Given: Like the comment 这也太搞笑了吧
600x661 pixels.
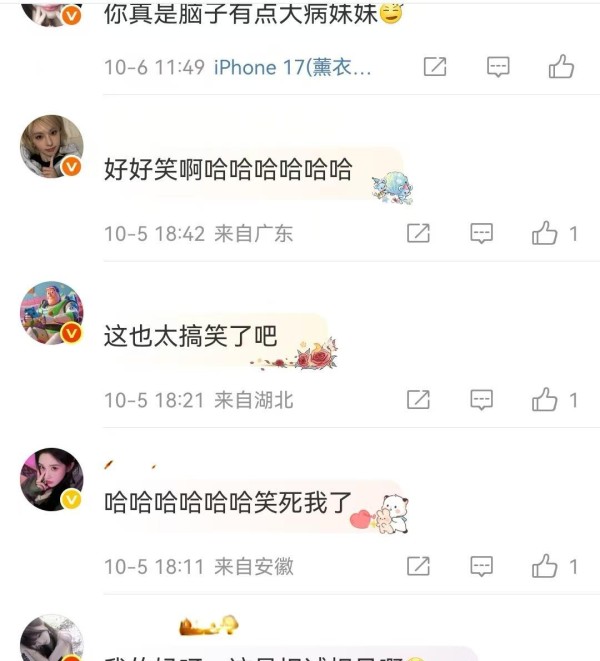Looking at the screenshot, I should coord(545,400).
